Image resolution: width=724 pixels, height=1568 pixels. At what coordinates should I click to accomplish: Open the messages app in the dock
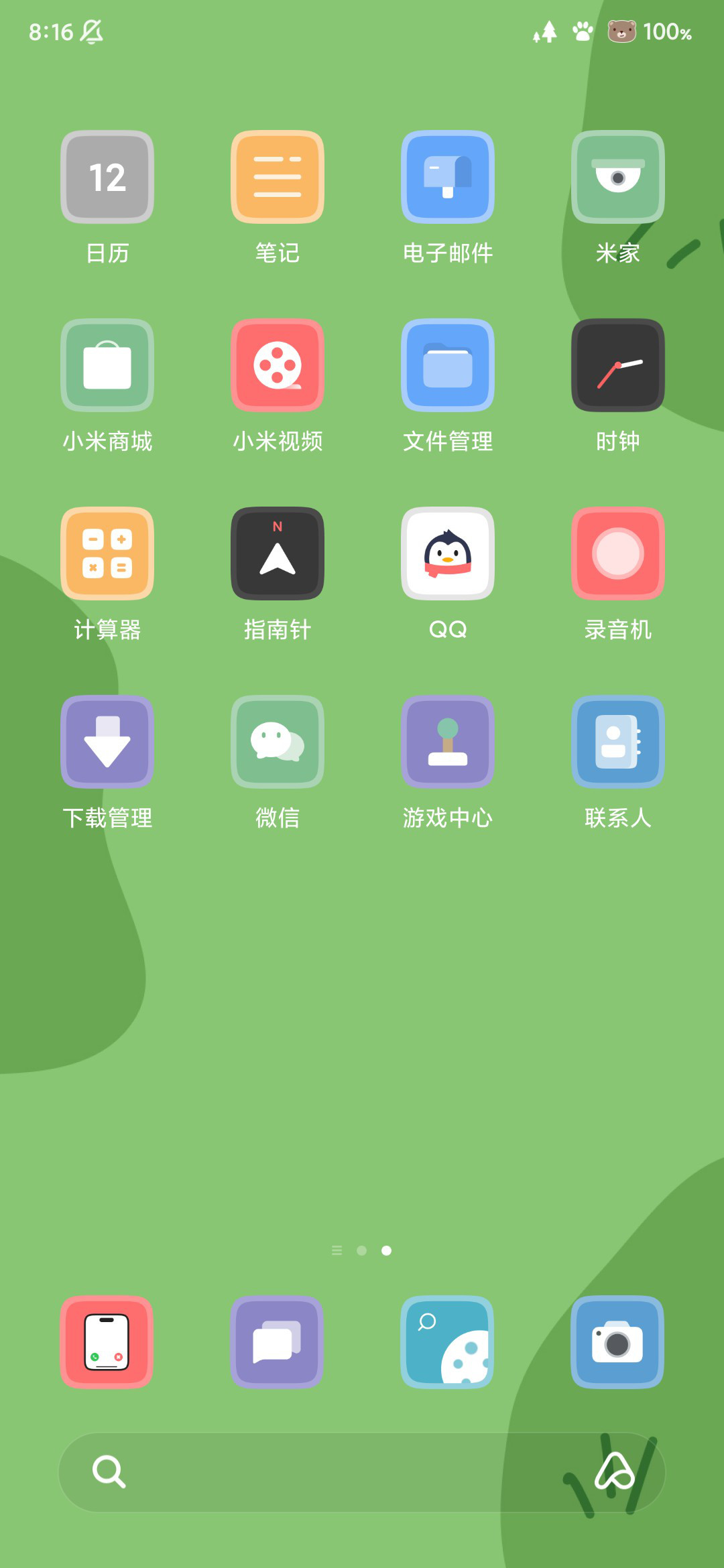(278, 1342)
